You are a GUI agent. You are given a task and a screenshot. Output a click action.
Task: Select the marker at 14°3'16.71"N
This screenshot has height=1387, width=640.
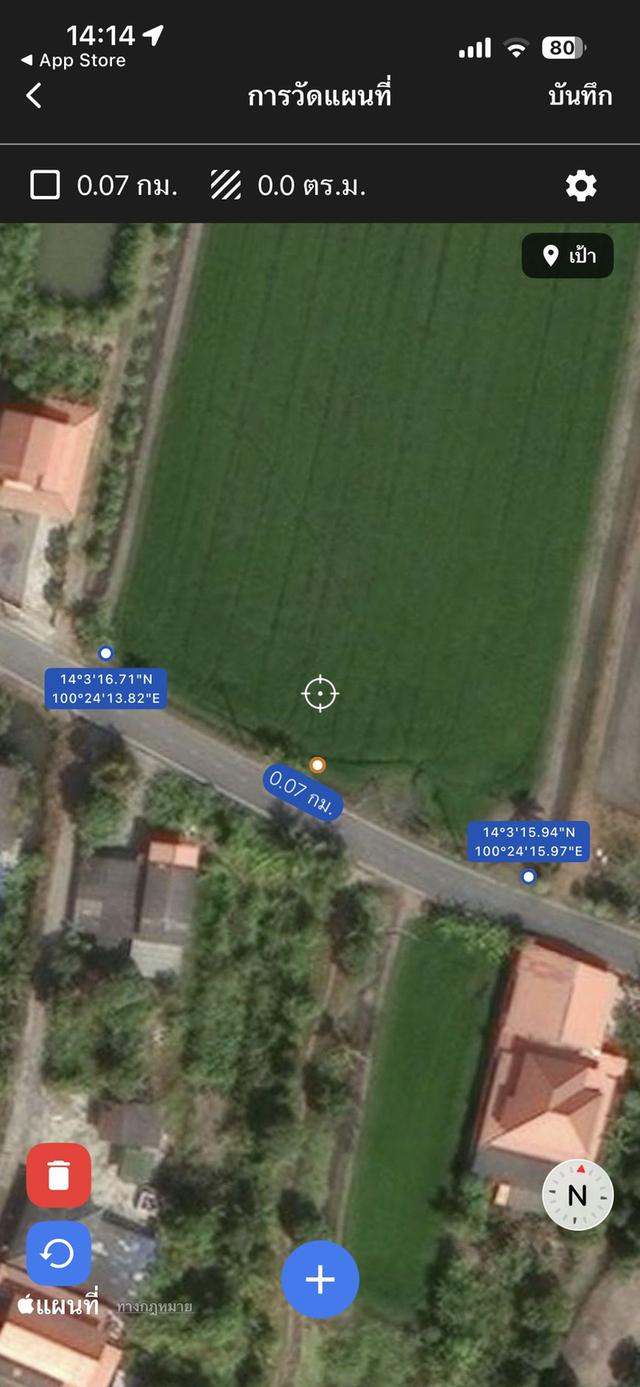click(x=105, y=653)
